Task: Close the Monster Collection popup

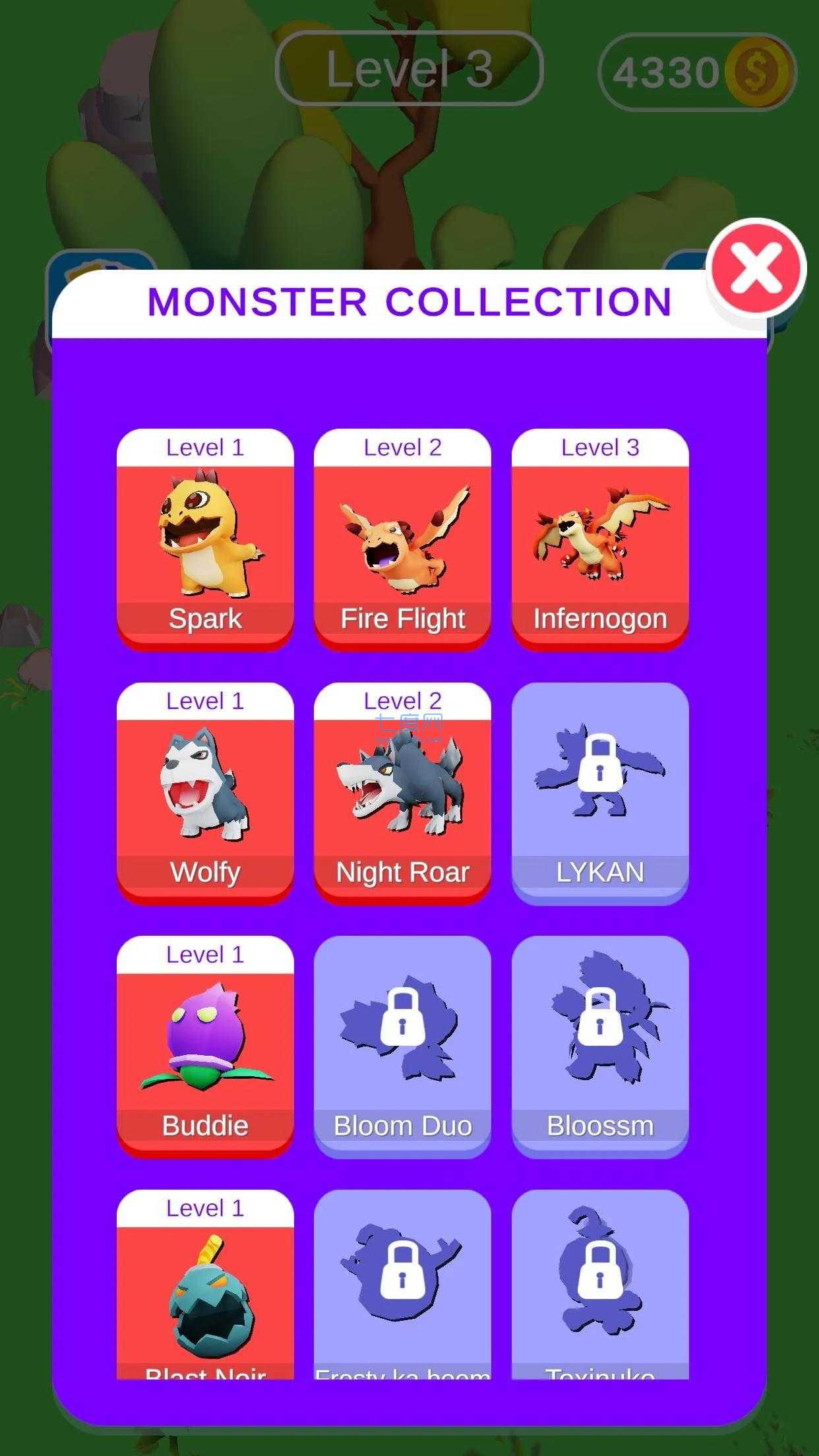Action: tap(756, 266)
